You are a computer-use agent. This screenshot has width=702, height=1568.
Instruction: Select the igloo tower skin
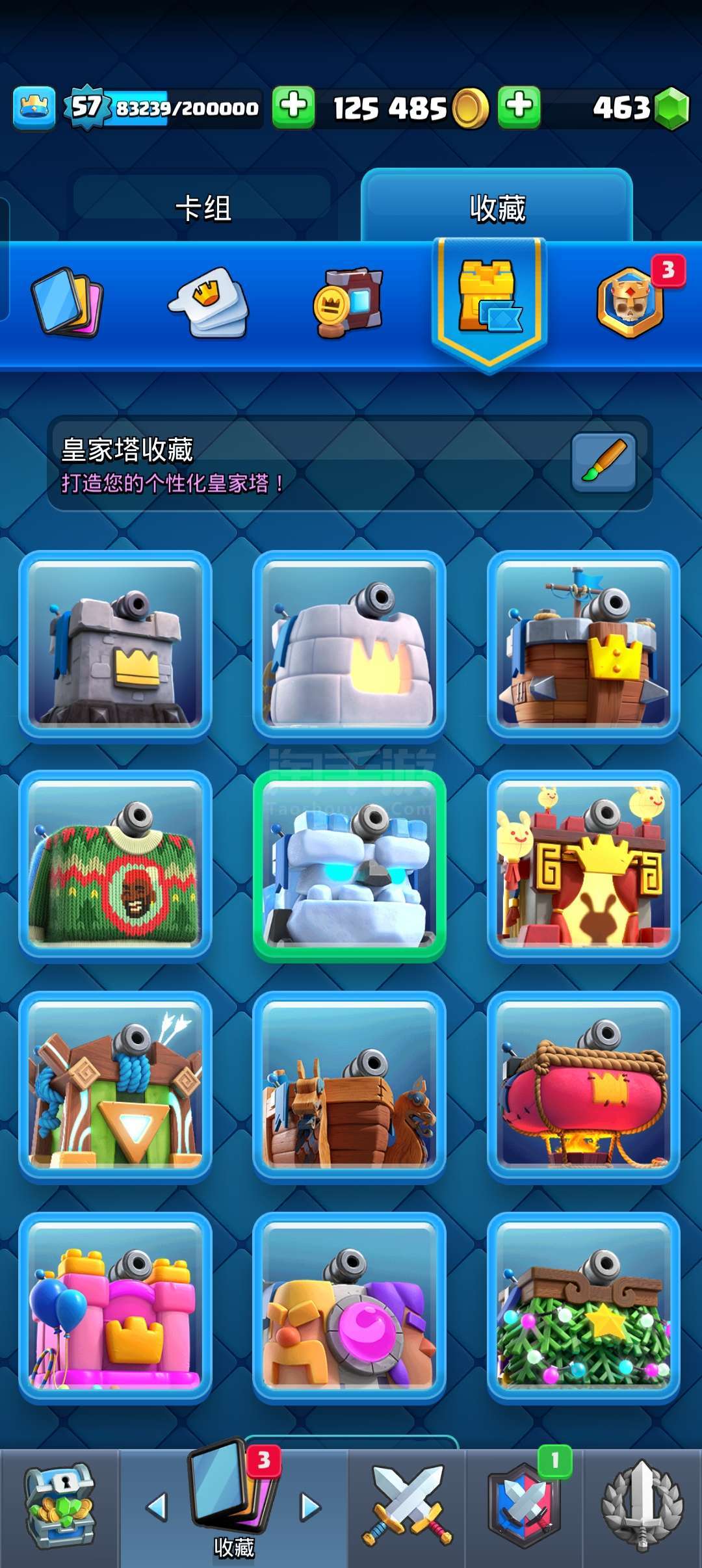pos(349,644)
